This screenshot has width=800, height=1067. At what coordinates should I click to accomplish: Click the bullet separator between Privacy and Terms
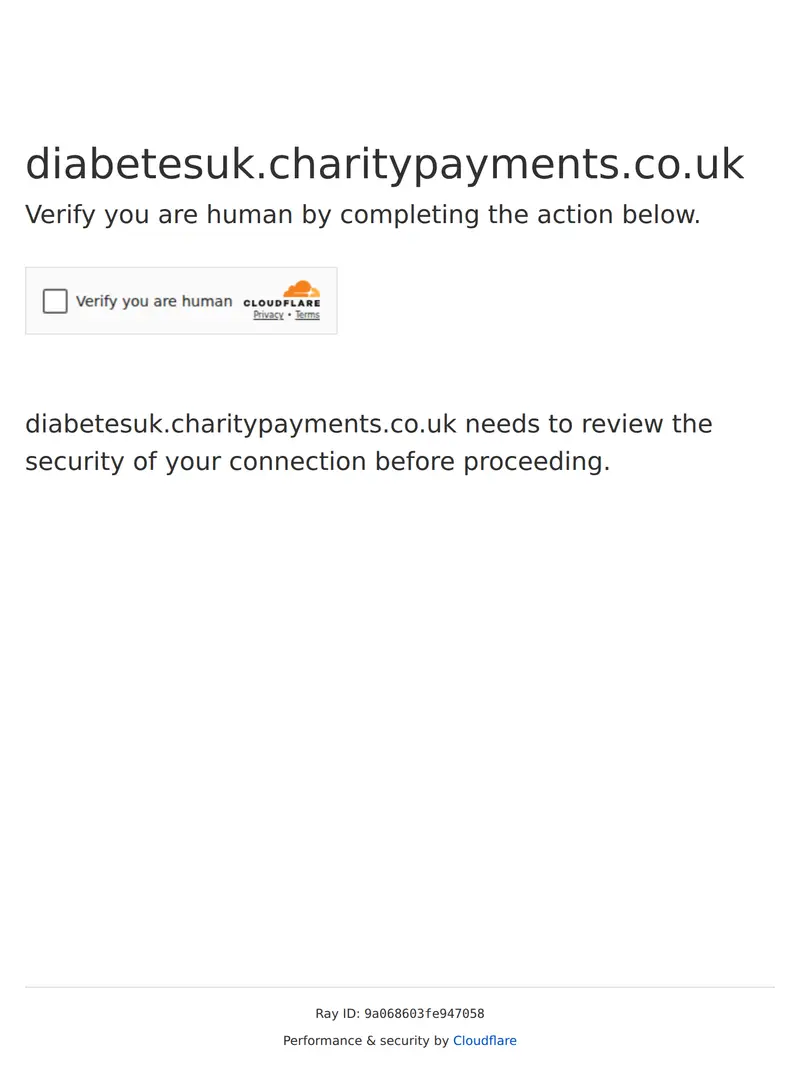(290, 315)
